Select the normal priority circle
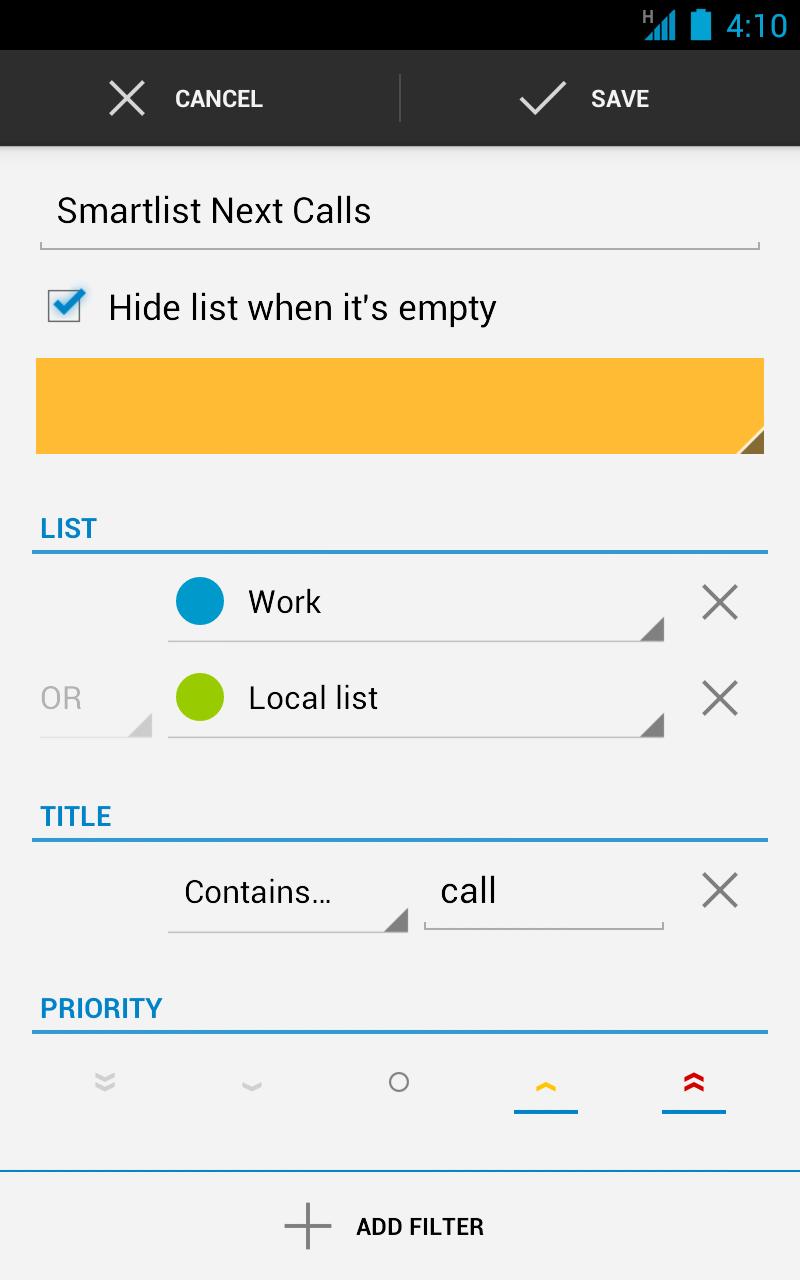This screenshot has width=800, height=1280. (x=399, y=1083)
